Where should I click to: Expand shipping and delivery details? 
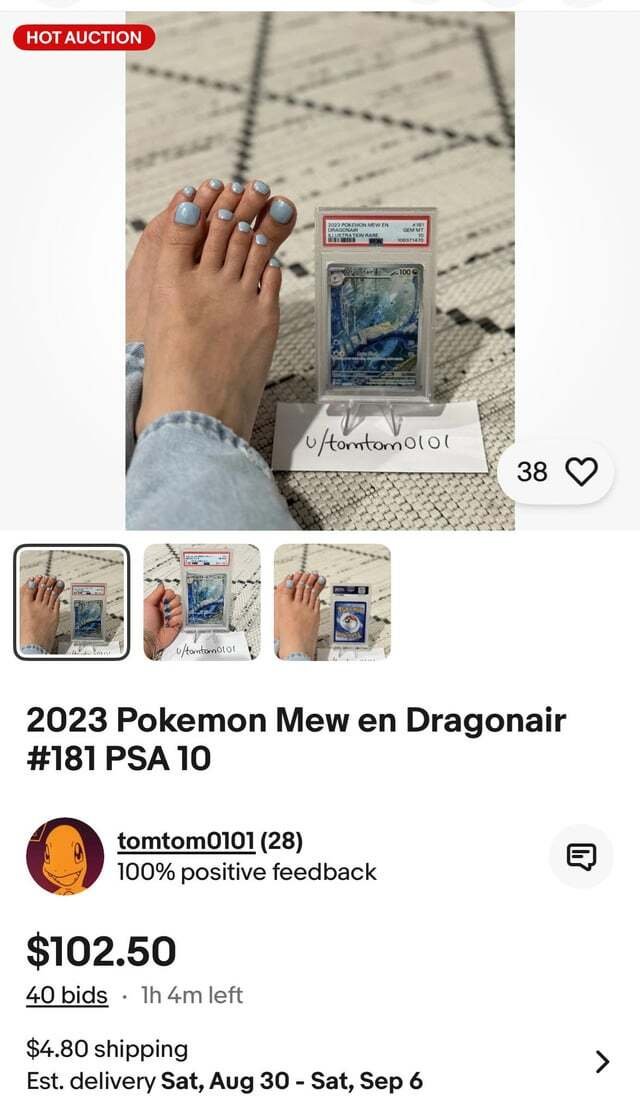[602, 1061]
